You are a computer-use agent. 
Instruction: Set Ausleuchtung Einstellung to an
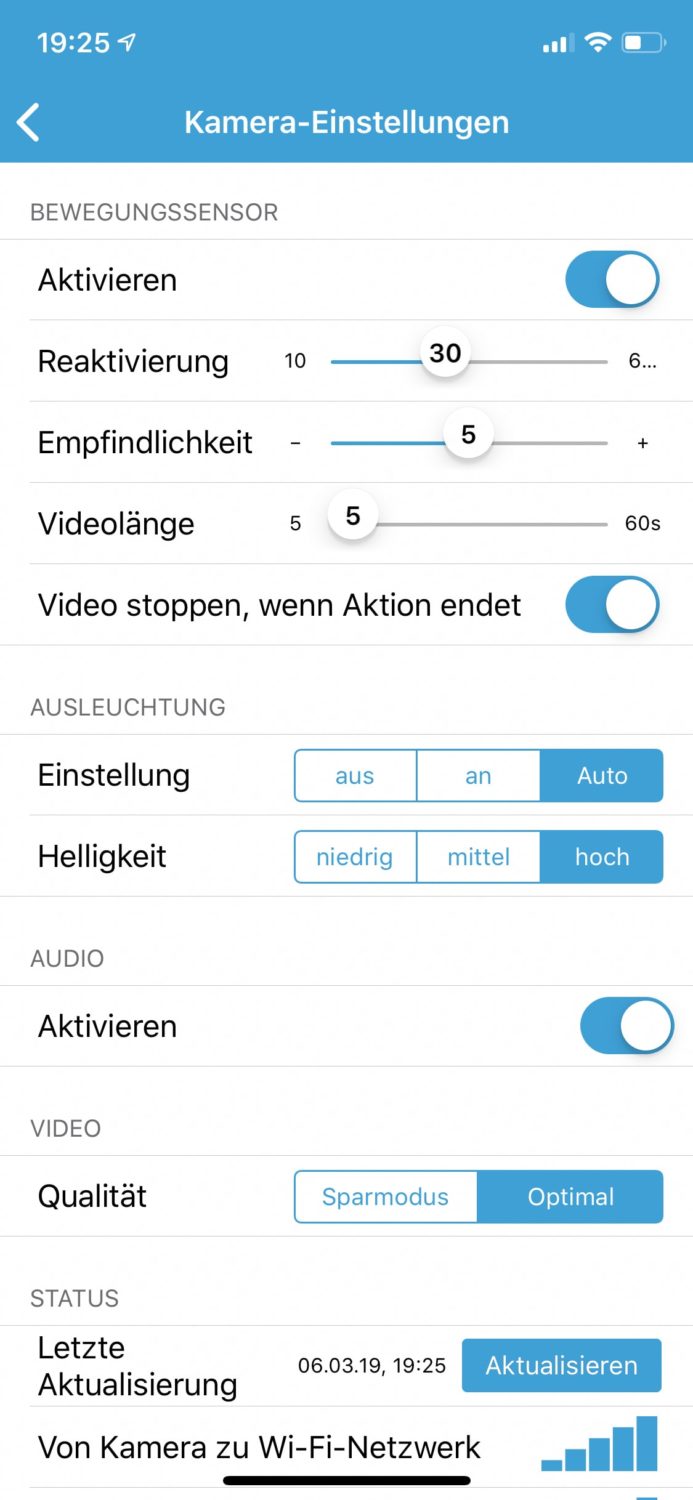click(x=478, y=776)
